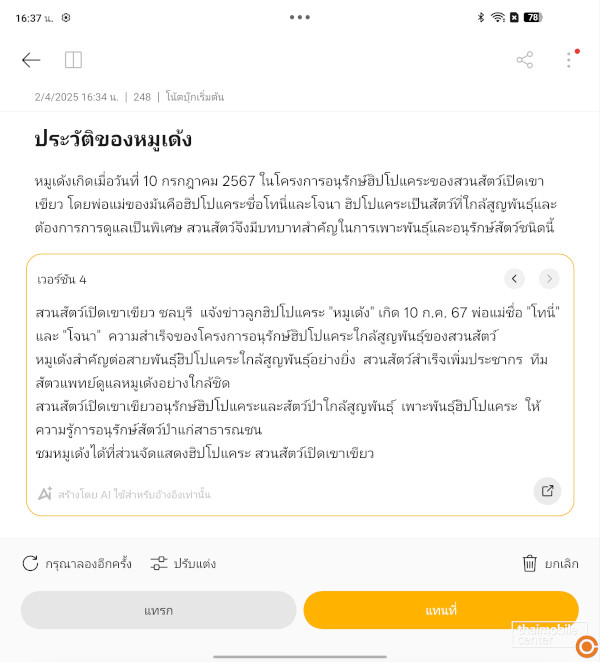
Task: Tap ยกเลิก to discard the result
Action: coord(550,563)
